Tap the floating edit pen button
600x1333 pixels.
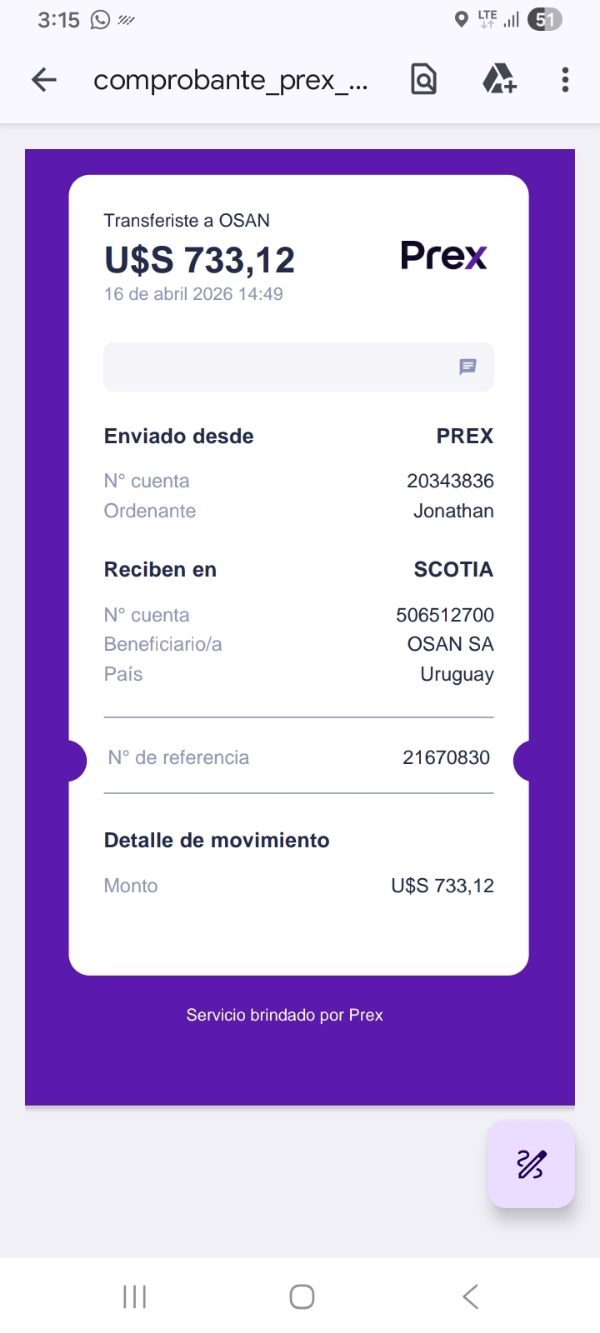coord(531,1164)
